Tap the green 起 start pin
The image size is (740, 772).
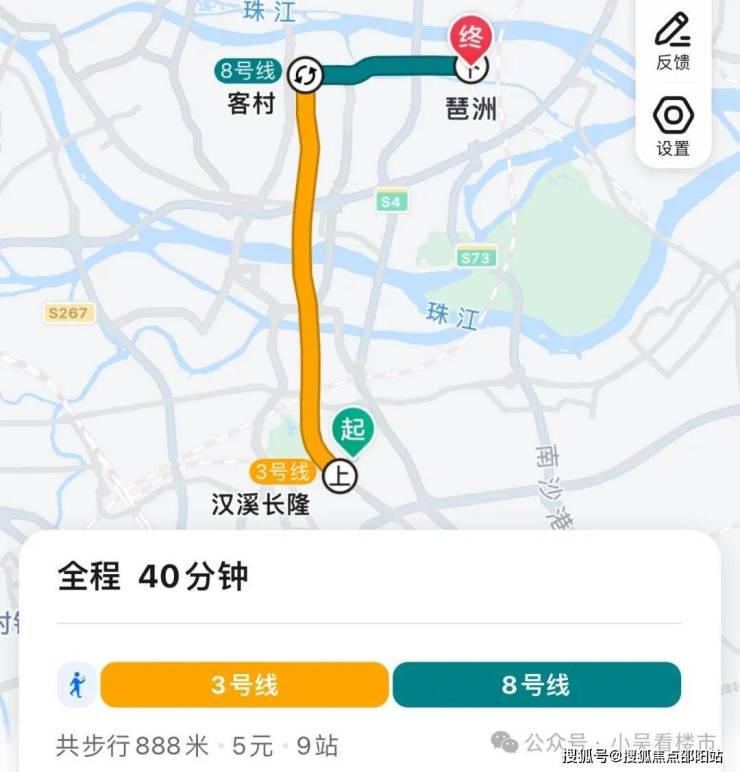[x=353, y=431]
